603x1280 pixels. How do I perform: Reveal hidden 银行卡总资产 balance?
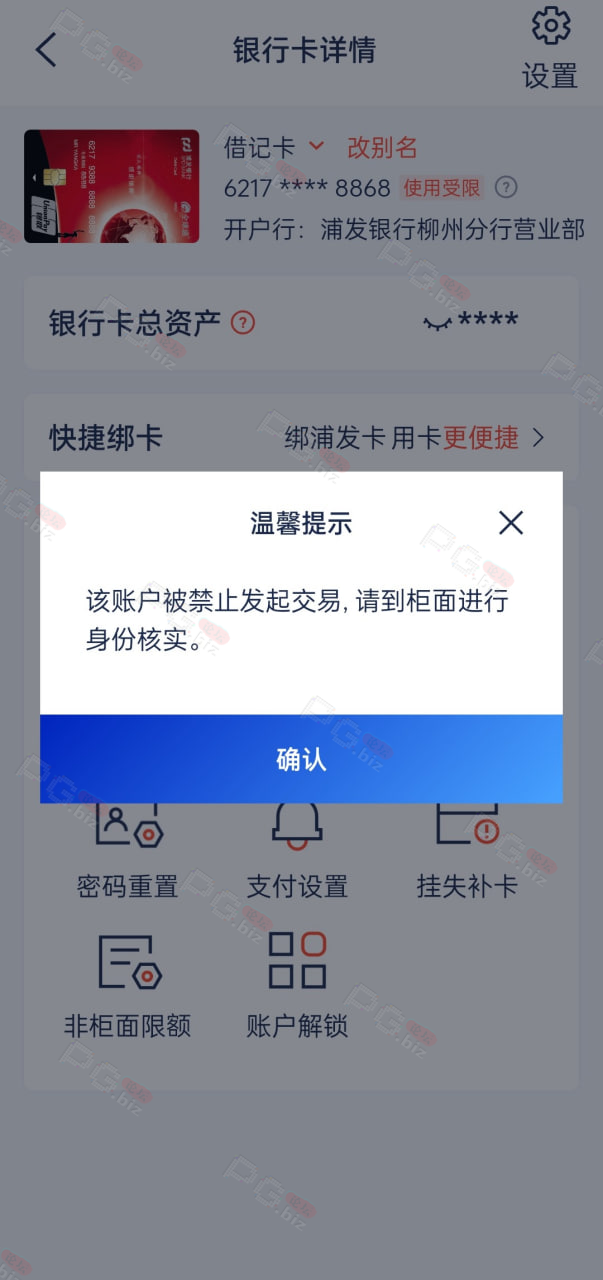[x=437, y=323]
